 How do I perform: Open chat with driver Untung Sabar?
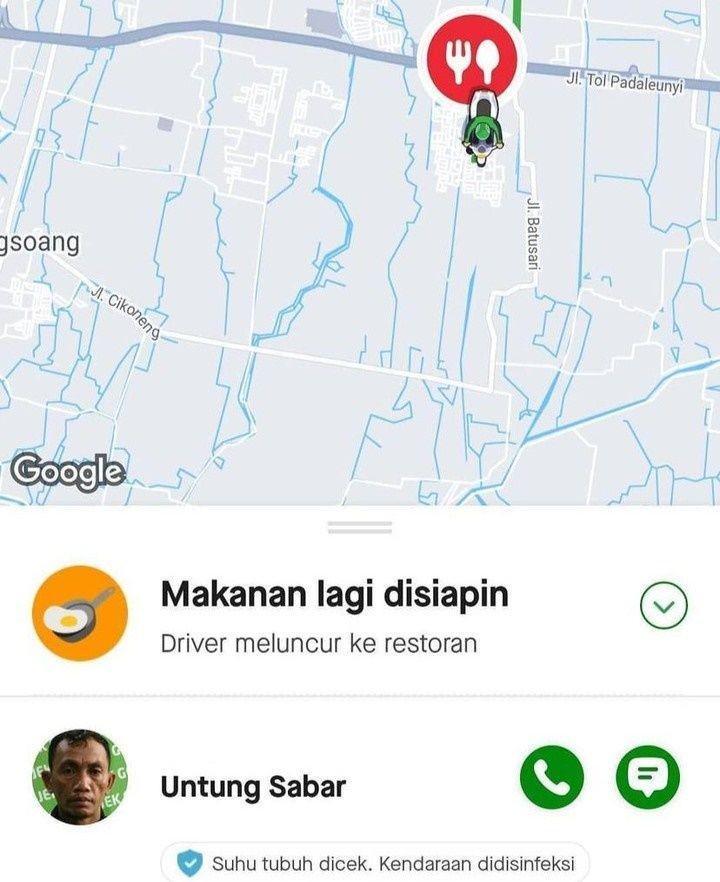(647, 777)
